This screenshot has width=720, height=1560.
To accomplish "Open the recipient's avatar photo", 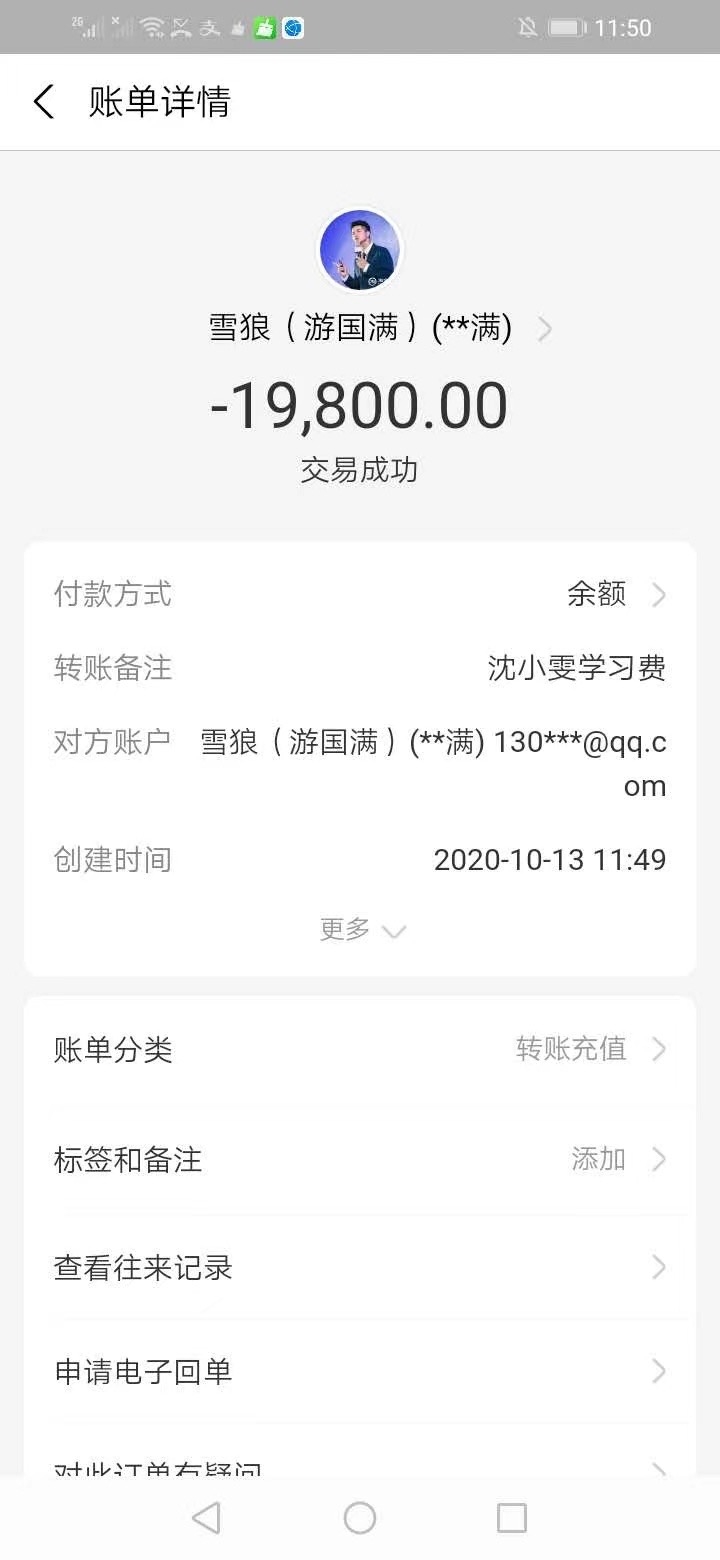I will point(359,249).
